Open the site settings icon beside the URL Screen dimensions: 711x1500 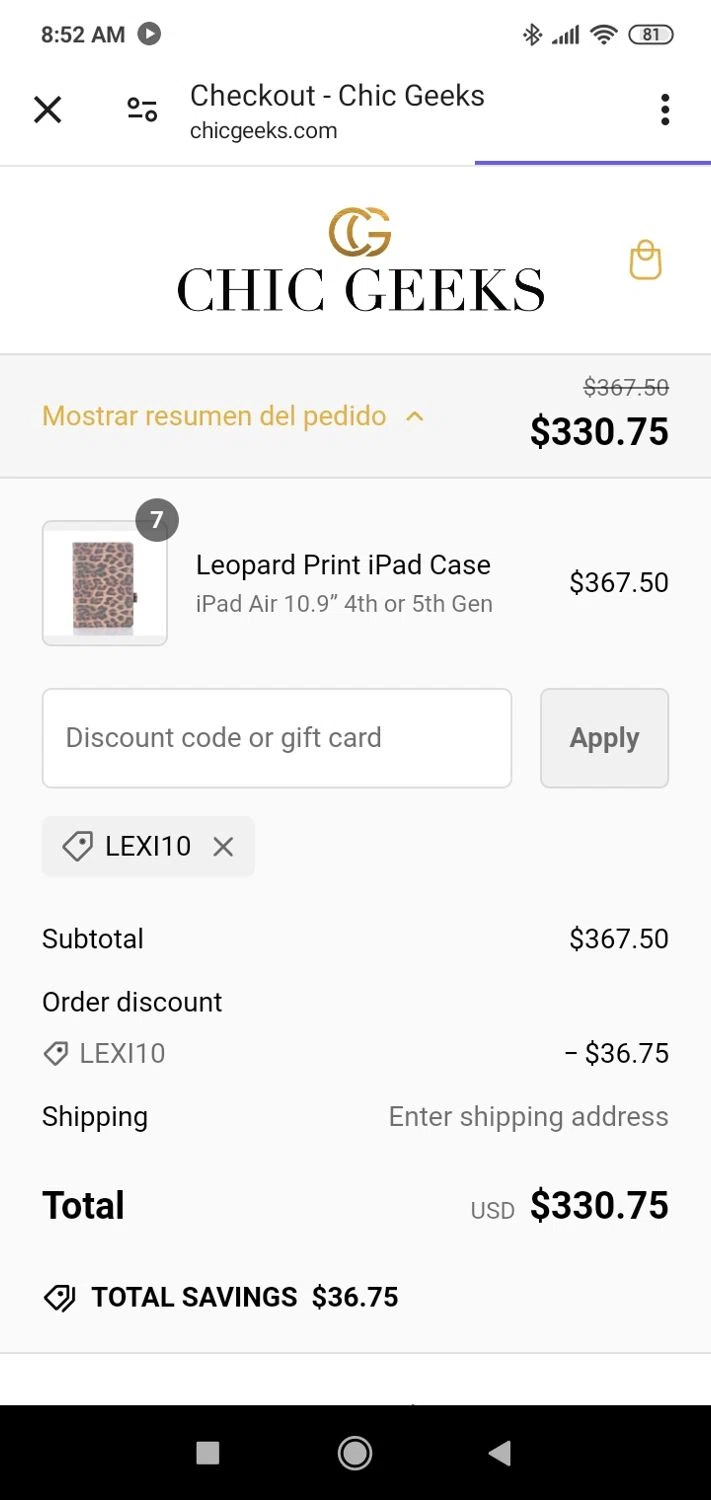[142, 110]
